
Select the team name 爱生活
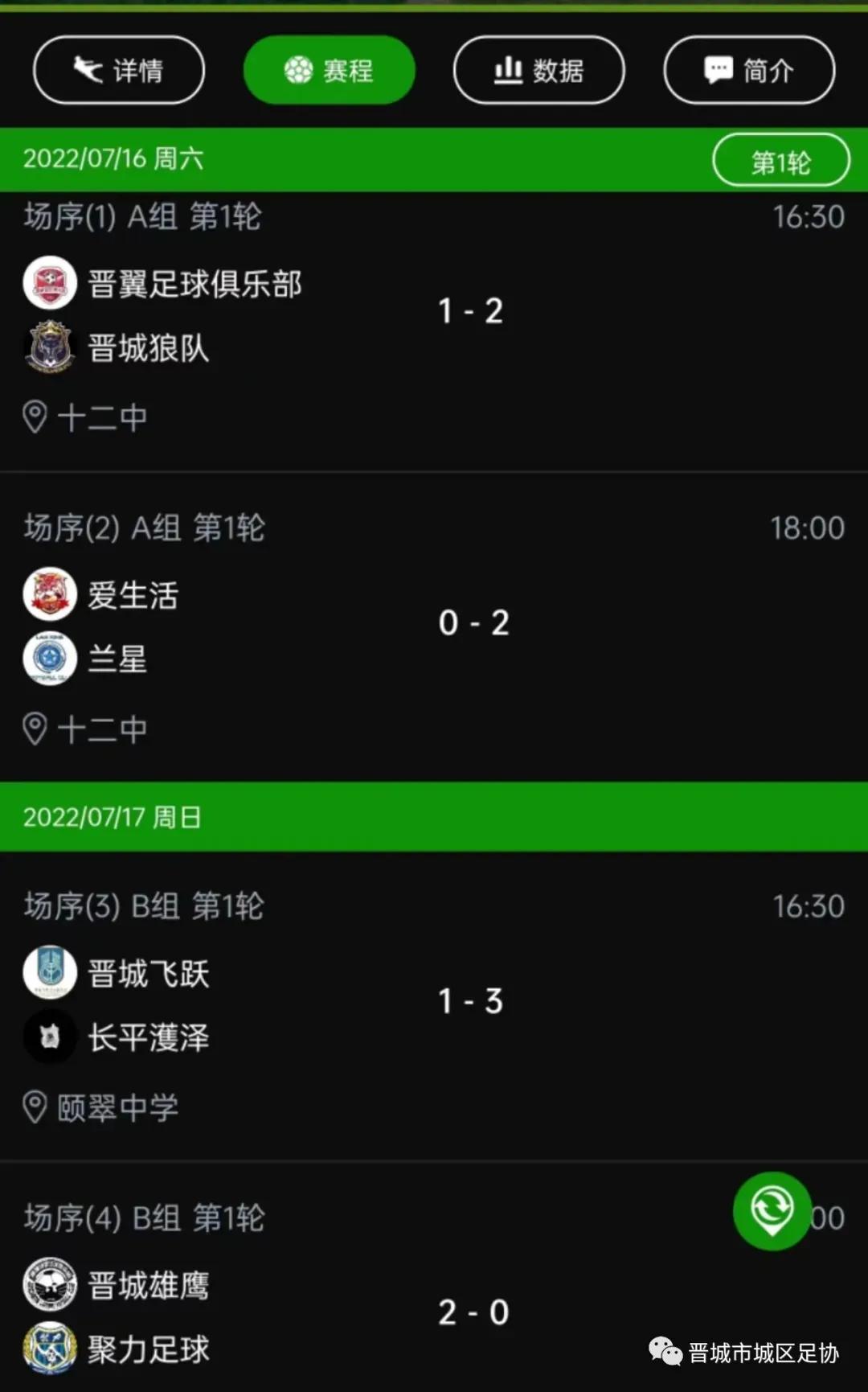133,595
